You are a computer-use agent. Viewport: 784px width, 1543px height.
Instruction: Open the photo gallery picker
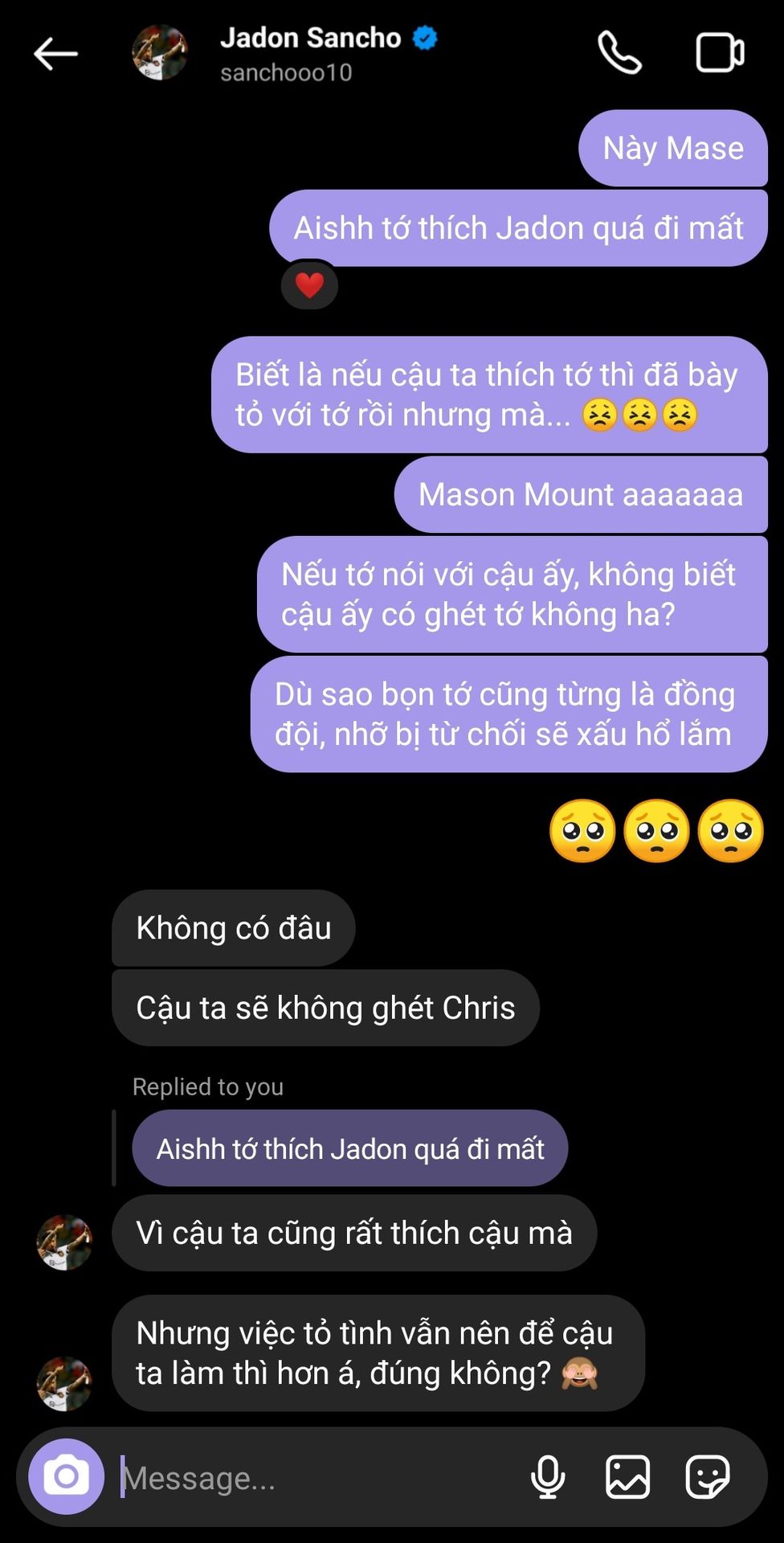[x=627, y=1477]
